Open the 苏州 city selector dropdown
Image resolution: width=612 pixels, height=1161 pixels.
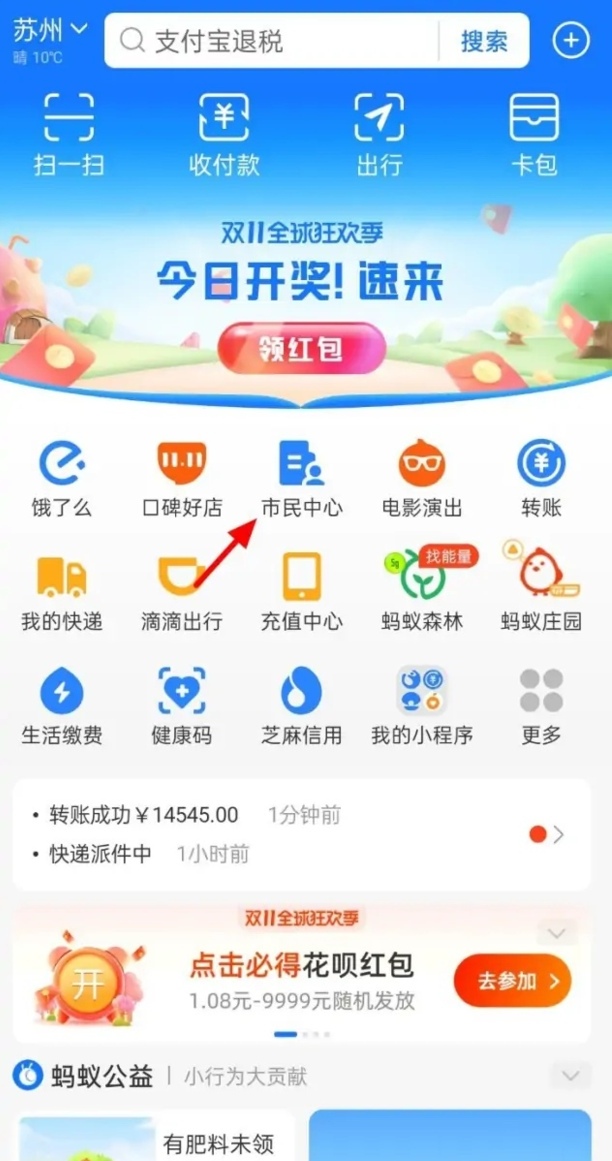tap(50, 31)
